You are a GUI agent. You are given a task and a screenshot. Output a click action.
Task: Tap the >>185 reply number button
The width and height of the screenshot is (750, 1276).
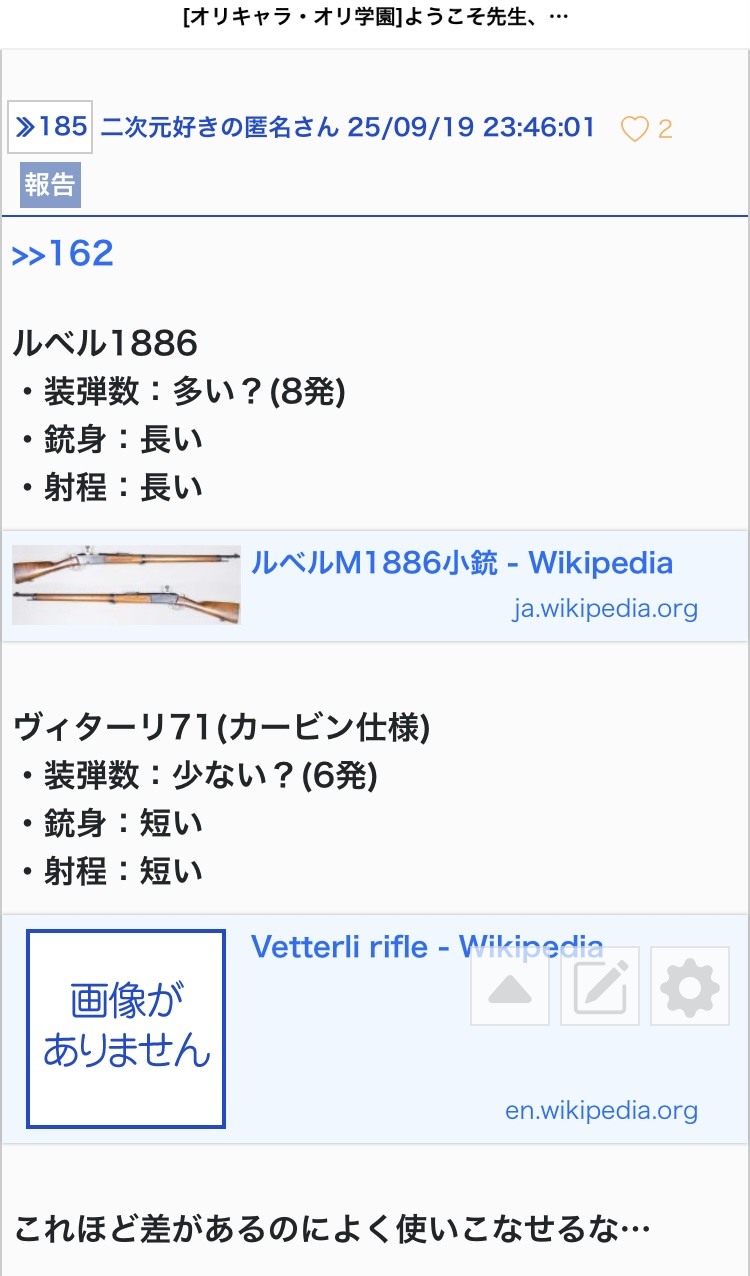50,128
